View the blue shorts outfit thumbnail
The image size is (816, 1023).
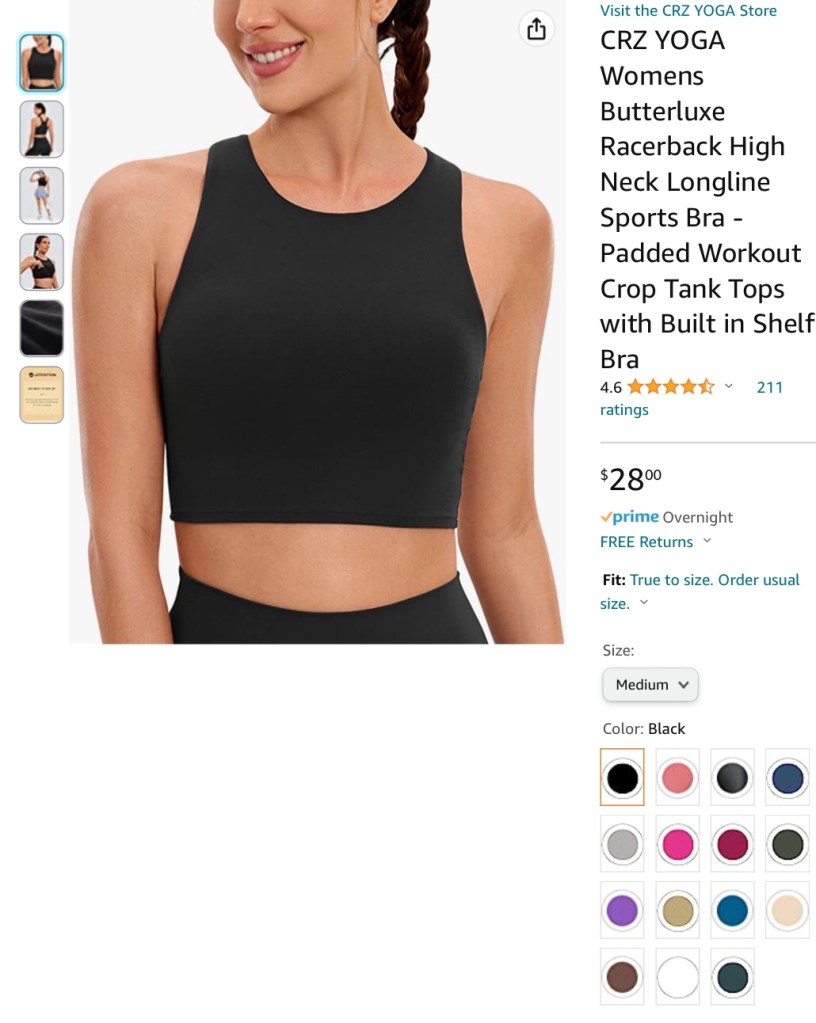pyautogui.click(x=42, y=195)
